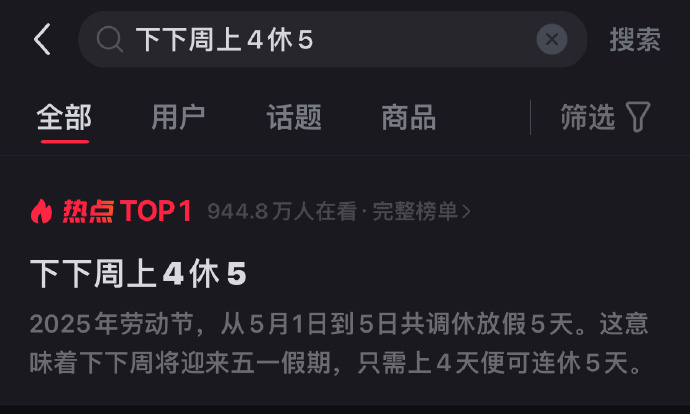Screen dimensions: 690x414
Task: Tap the 搜索 button
Action: pos(635,40)
